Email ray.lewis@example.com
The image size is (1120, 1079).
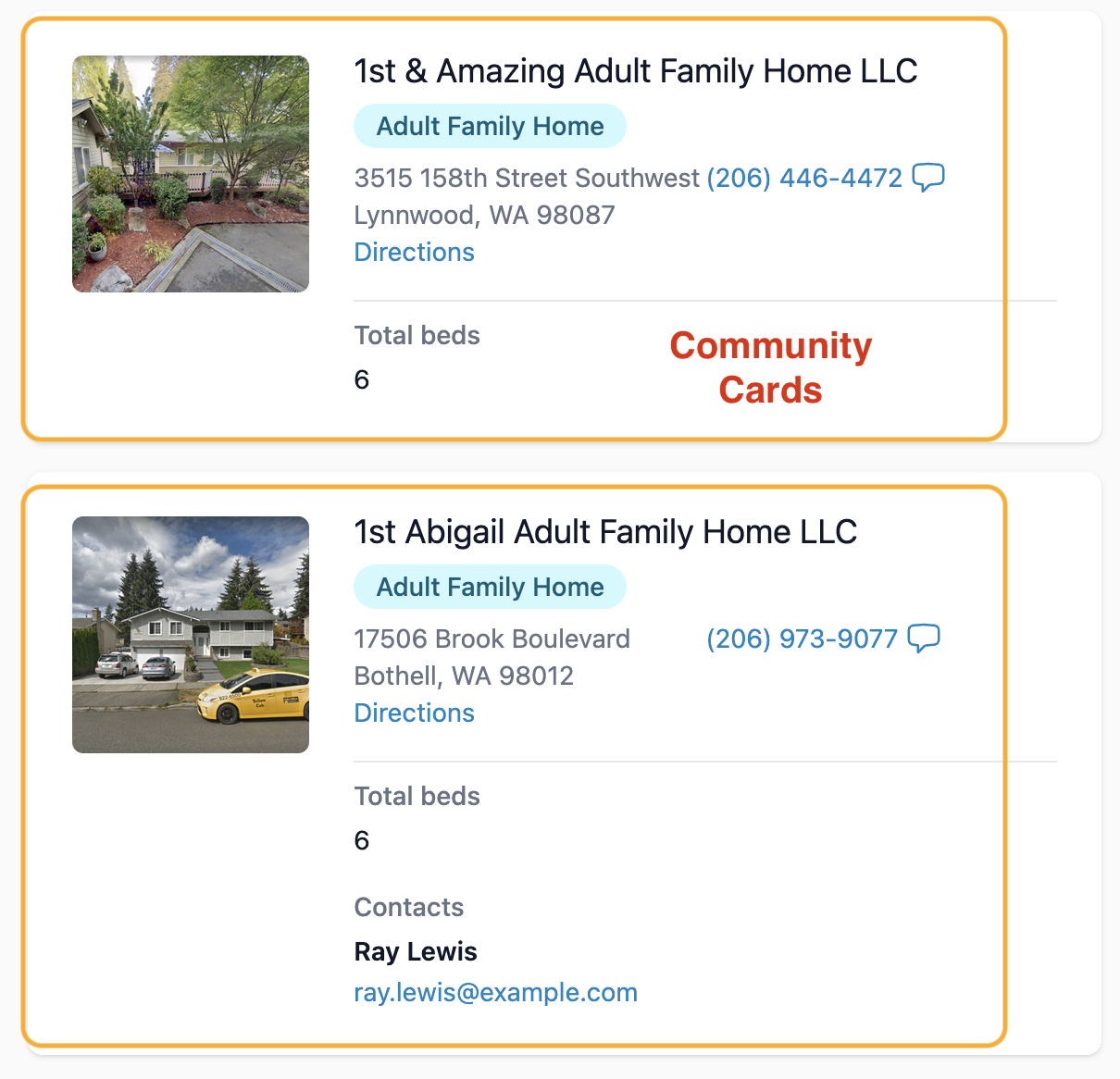point(495,992)
